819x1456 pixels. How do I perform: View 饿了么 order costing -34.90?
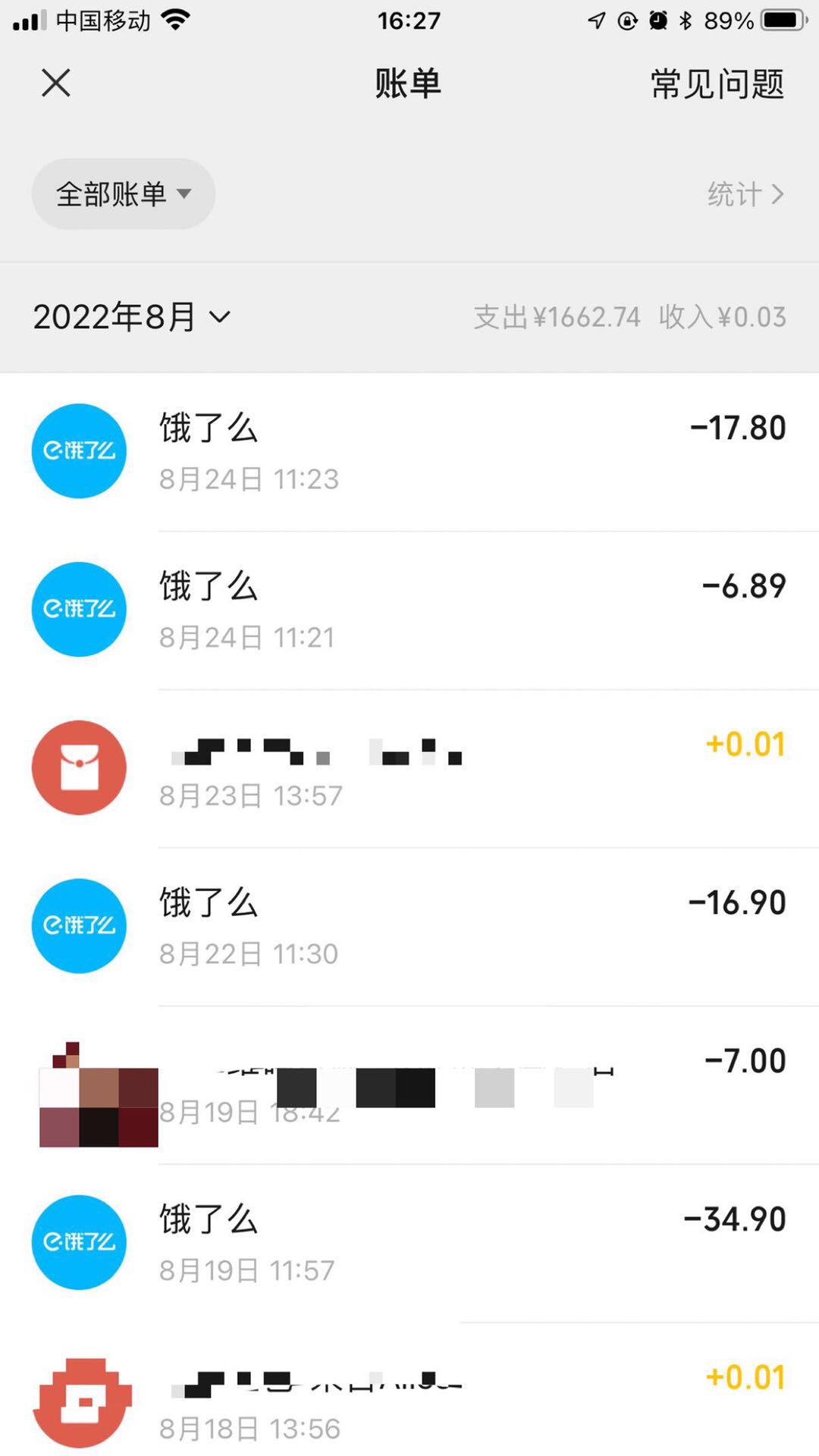[x=409, y=1242]
